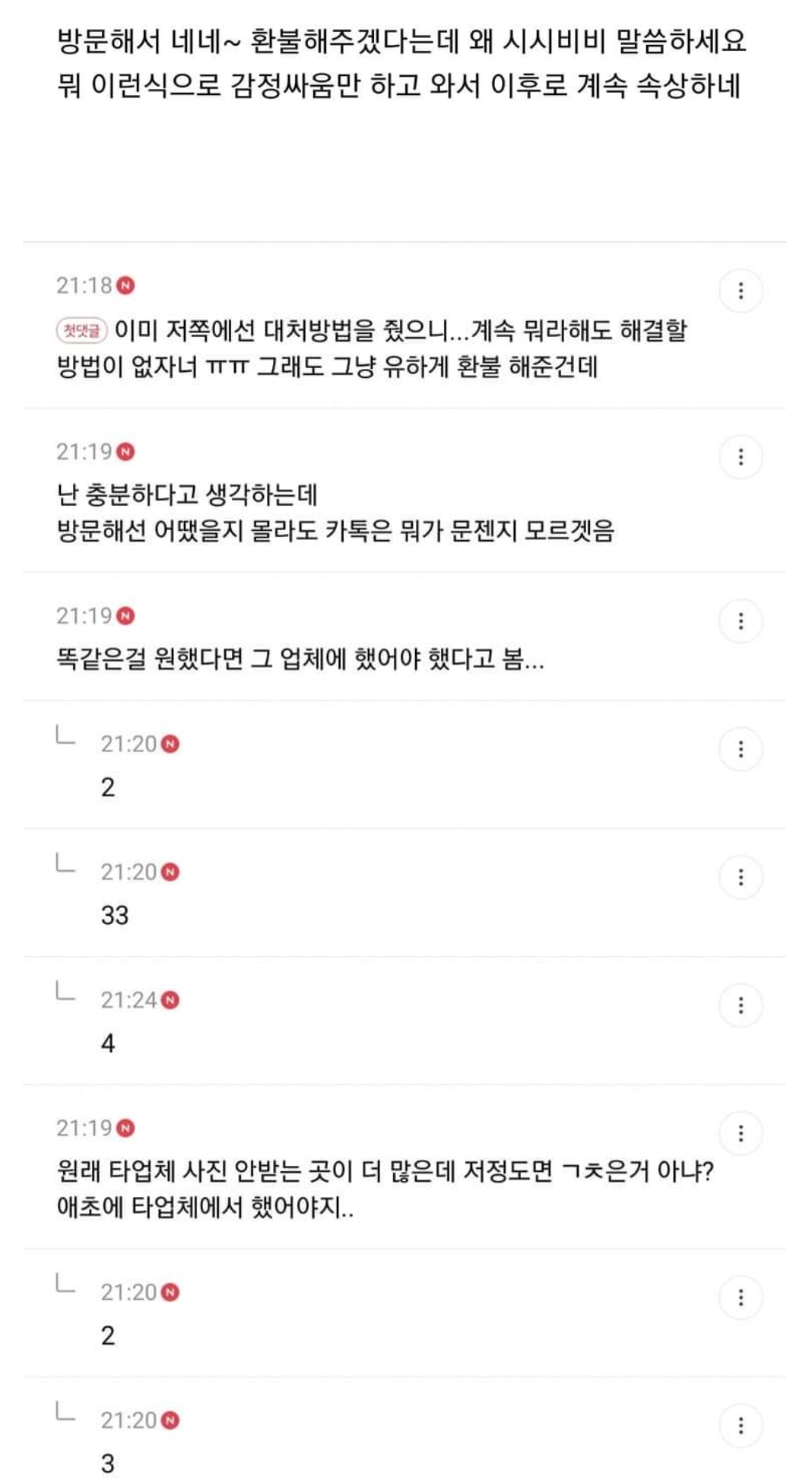The image size is (812, 1480).
Task: Open the overflow menu for the '33' reply
Action: pyautogui.click(x=741, y=878)
